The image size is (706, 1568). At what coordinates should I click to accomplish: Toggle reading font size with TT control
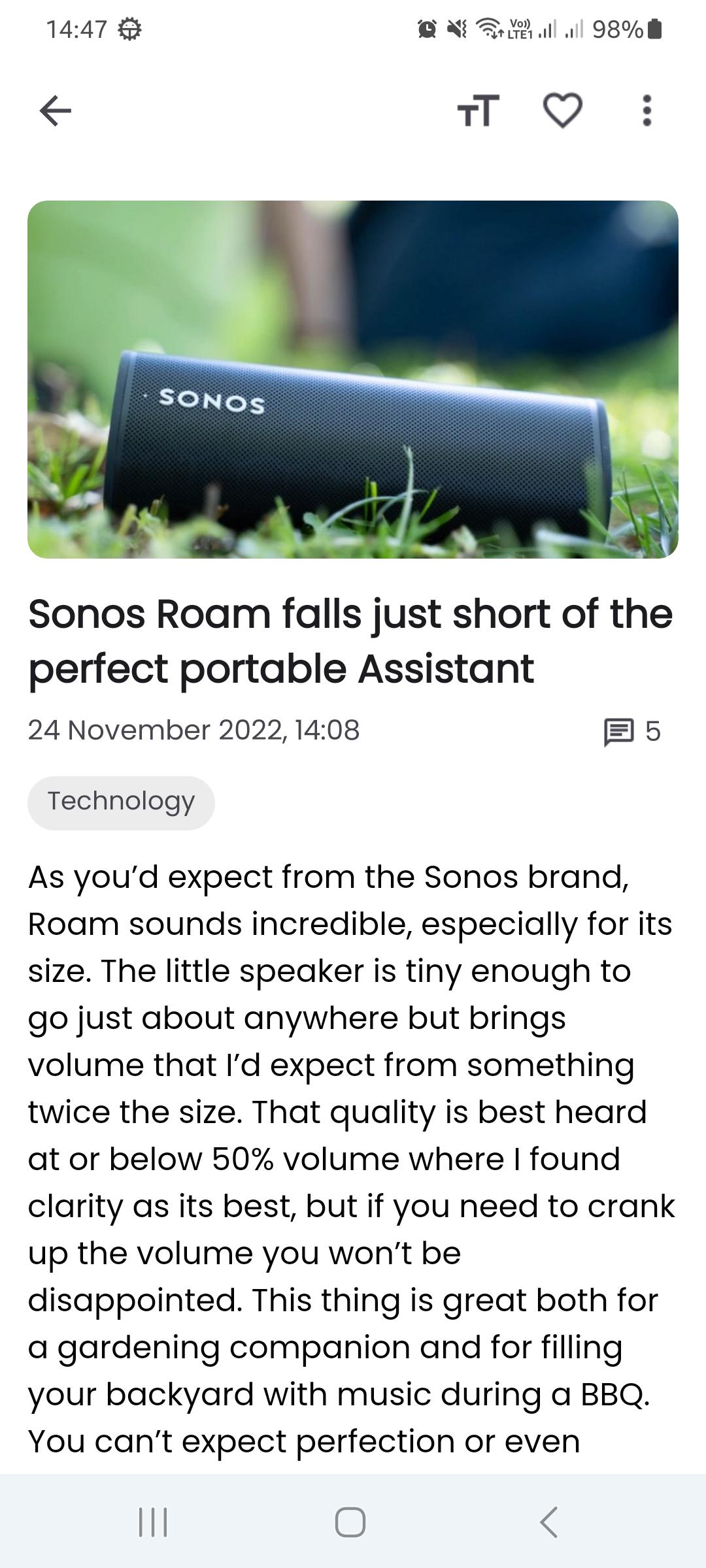(x=478, y=111)
